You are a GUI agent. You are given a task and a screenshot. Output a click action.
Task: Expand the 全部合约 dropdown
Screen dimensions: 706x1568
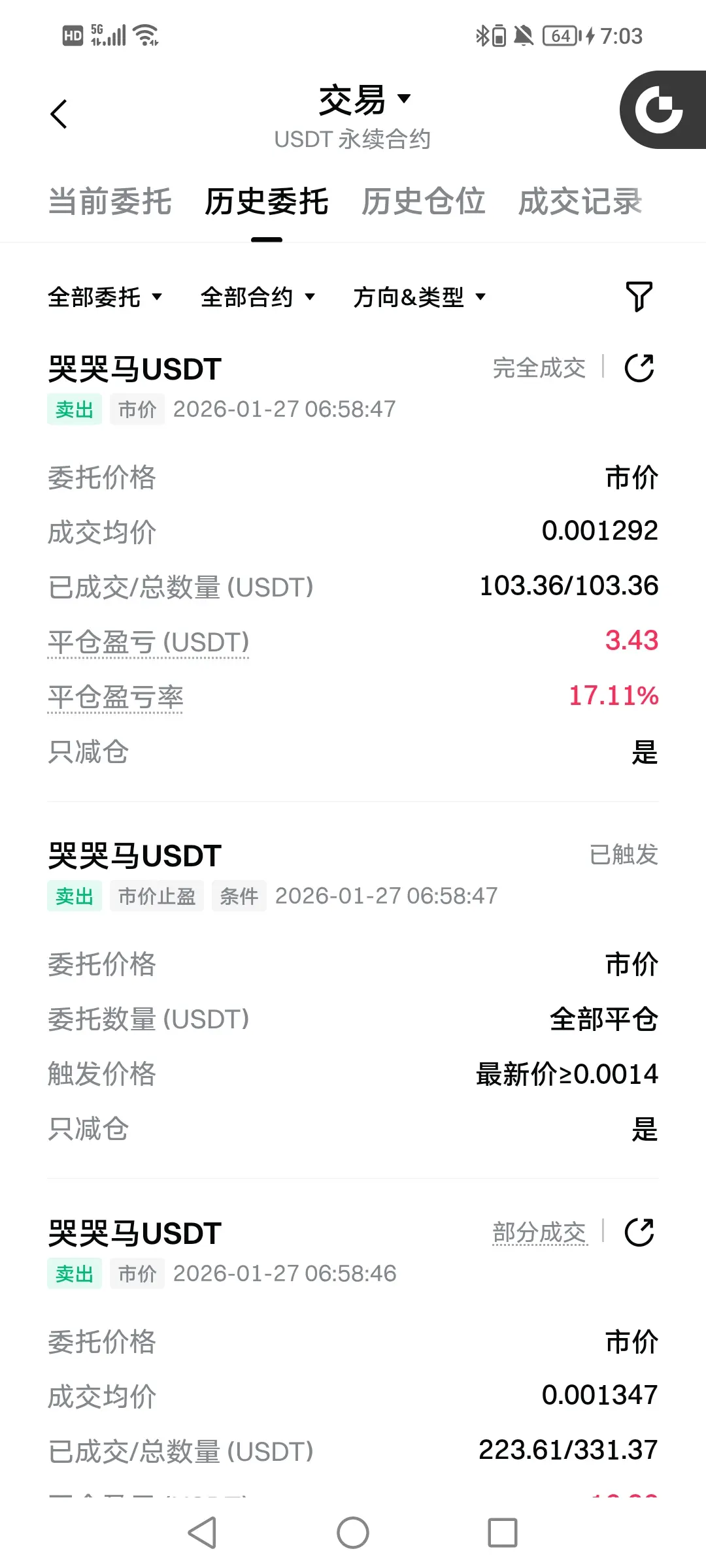[258, 297]
